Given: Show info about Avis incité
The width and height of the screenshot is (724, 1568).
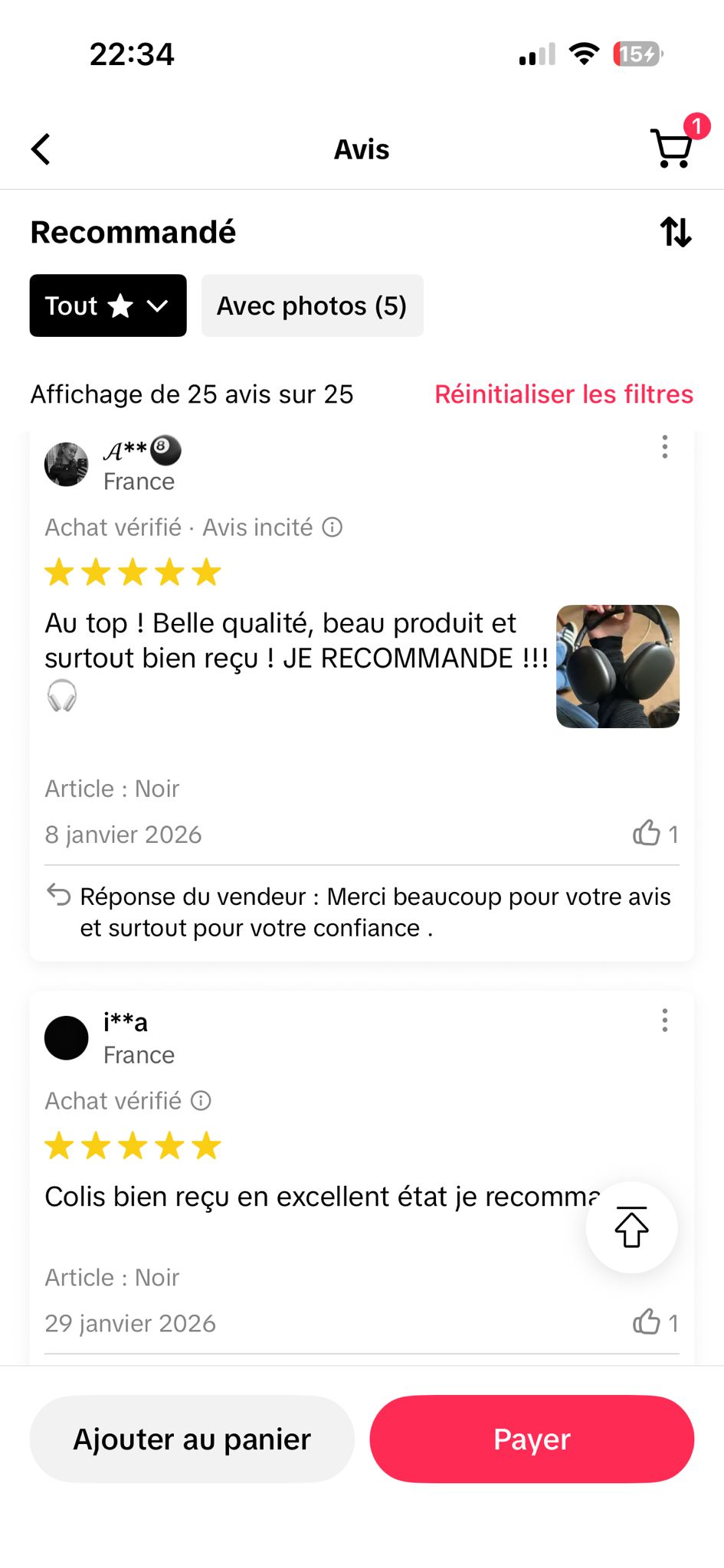Looking at the screenshot, I should (333, 528).
